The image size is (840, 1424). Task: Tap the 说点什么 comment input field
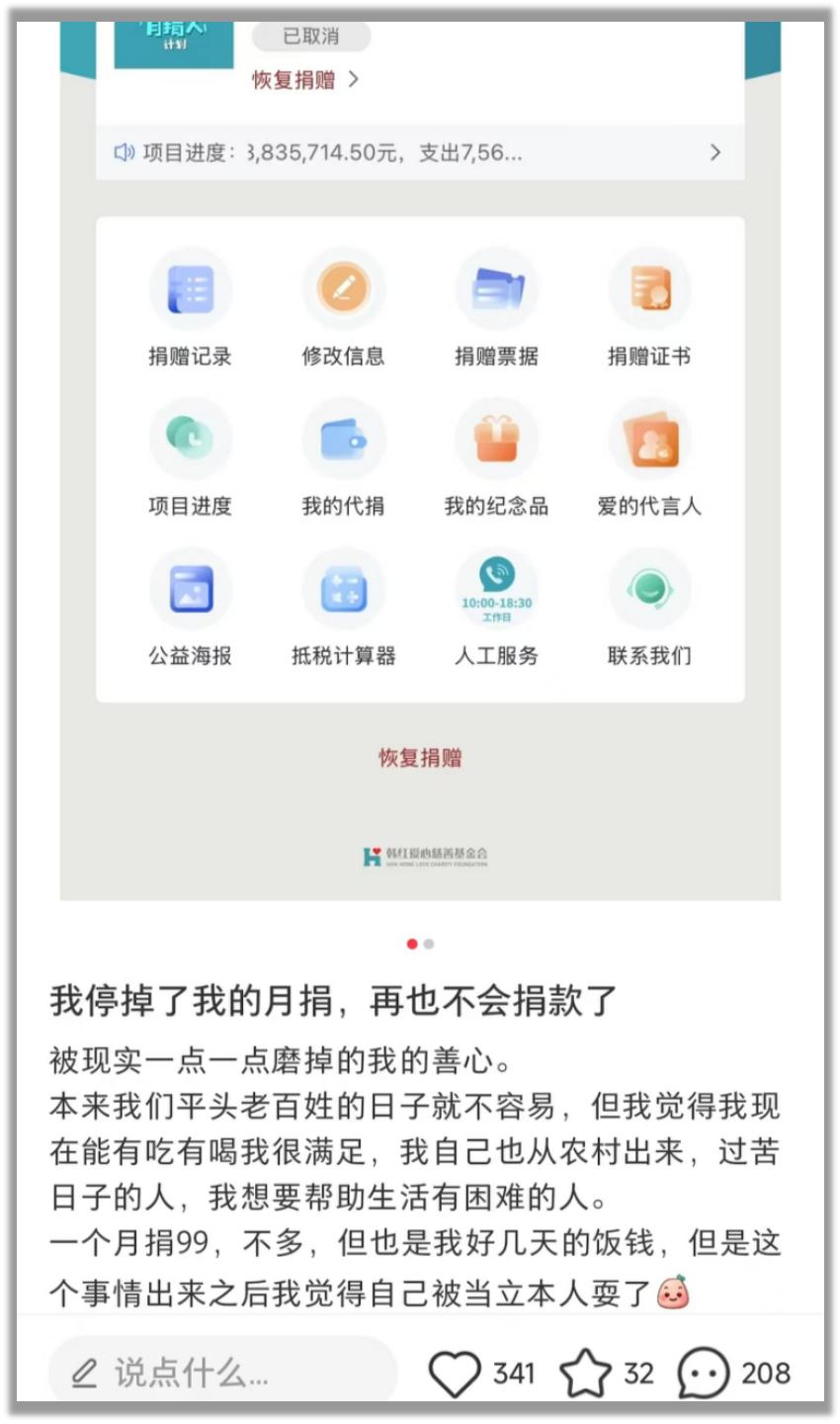[222, 1373]
